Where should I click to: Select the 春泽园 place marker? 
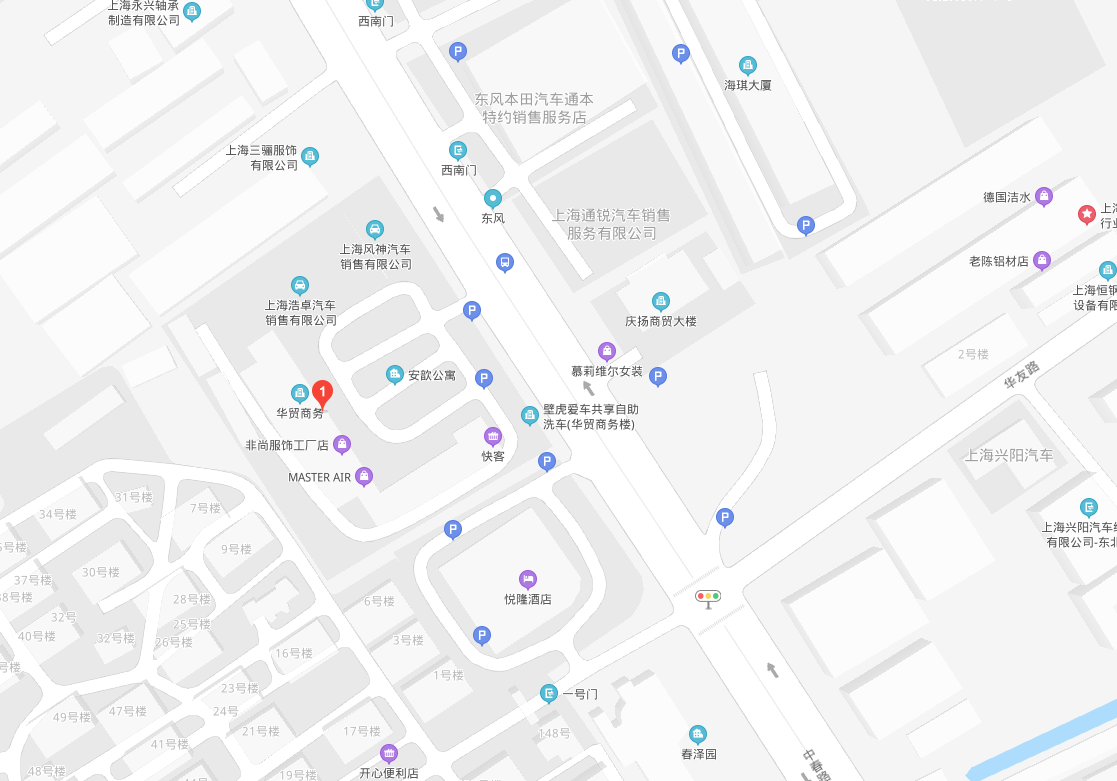point(698,734)
